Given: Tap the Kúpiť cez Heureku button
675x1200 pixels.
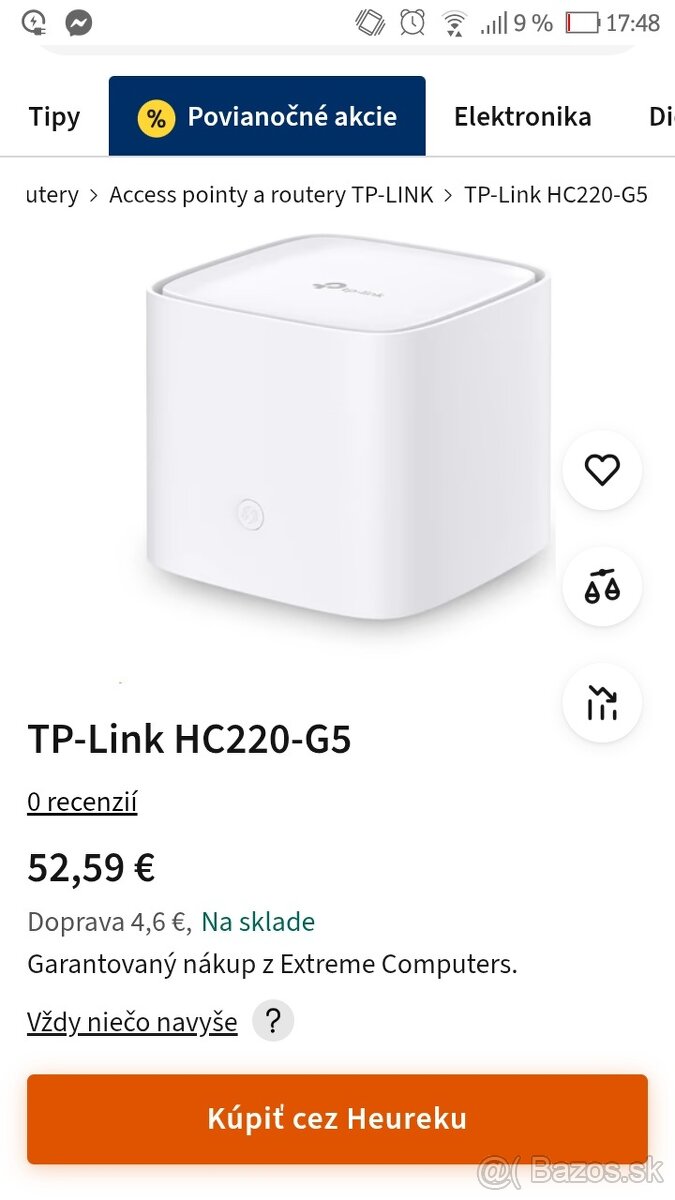Looking at the screenshot, I should coord(337,1118).
